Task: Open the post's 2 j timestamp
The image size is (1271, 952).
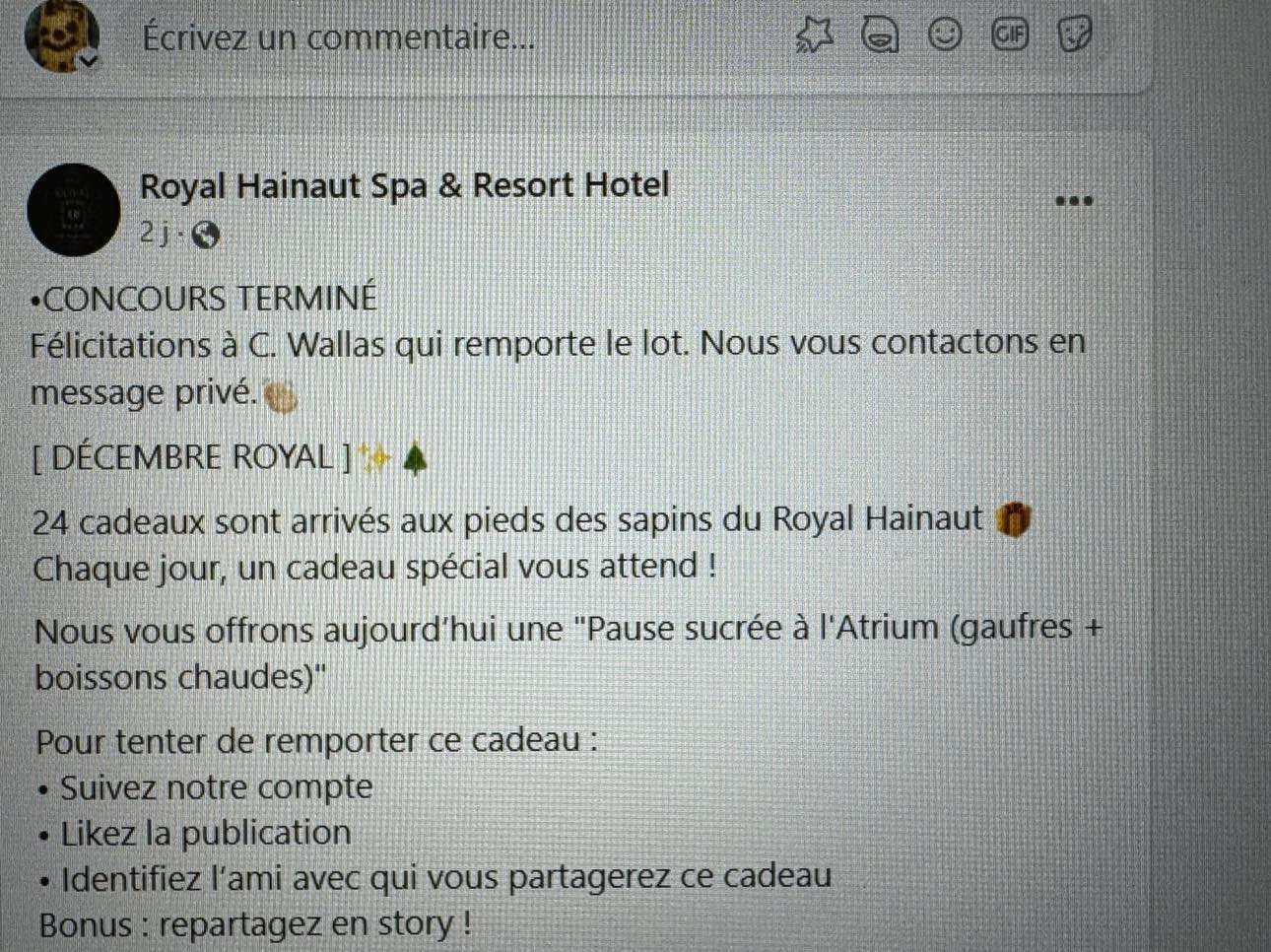Action: click(154, 234)
